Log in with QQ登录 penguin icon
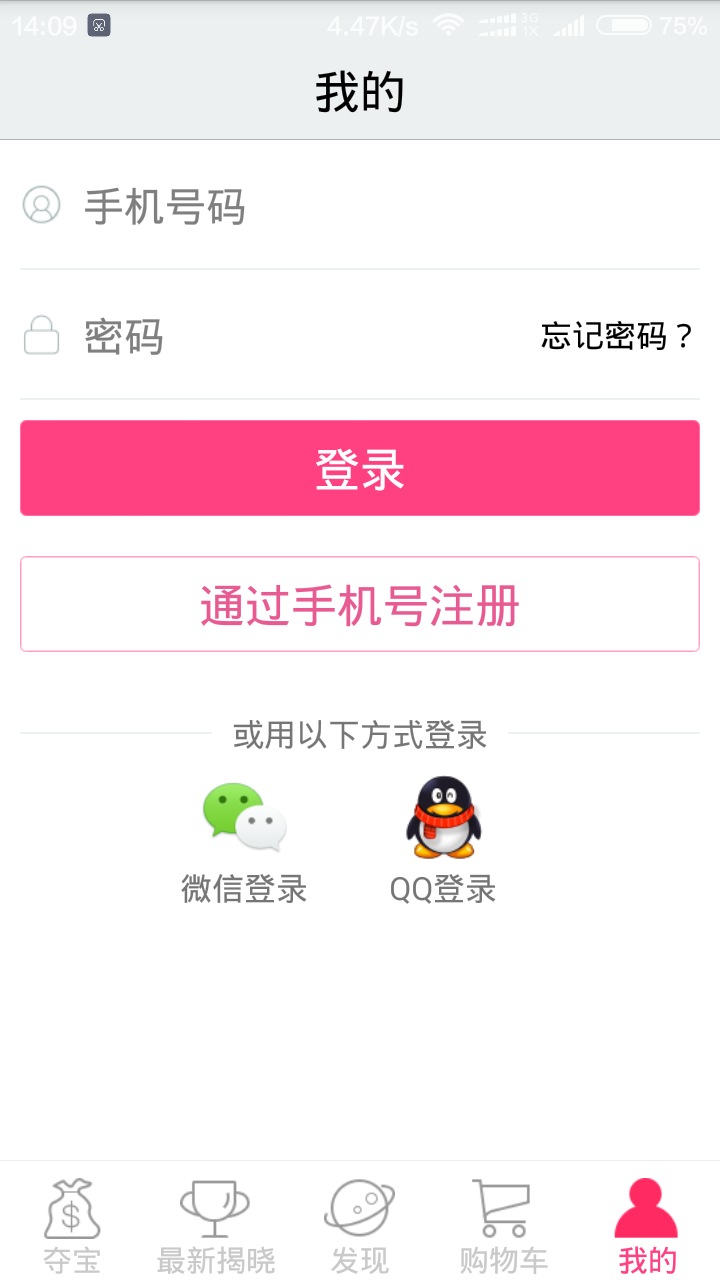The height and width of the screenshot is (1280, 720). pyautogui.click(x=443, y=842)
